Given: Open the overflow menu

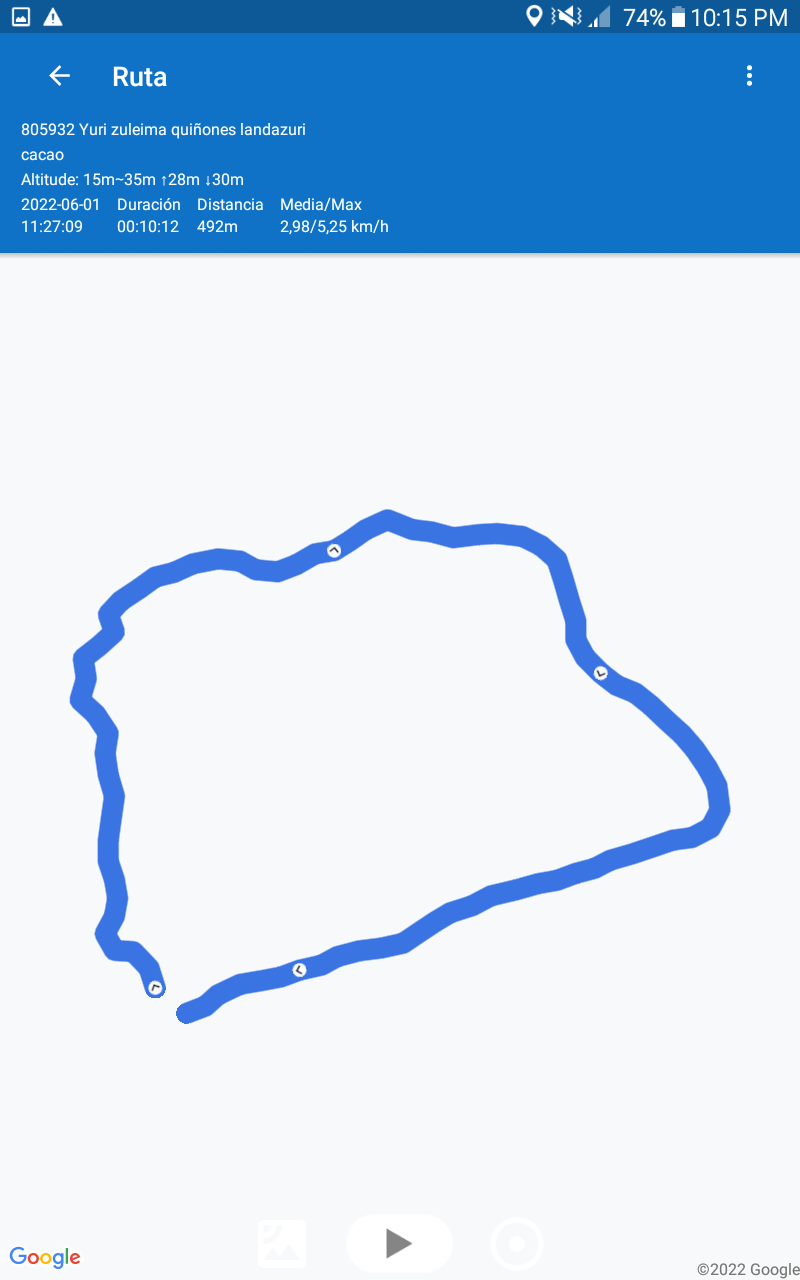Looking at the screenshot, I should [749, 76].
